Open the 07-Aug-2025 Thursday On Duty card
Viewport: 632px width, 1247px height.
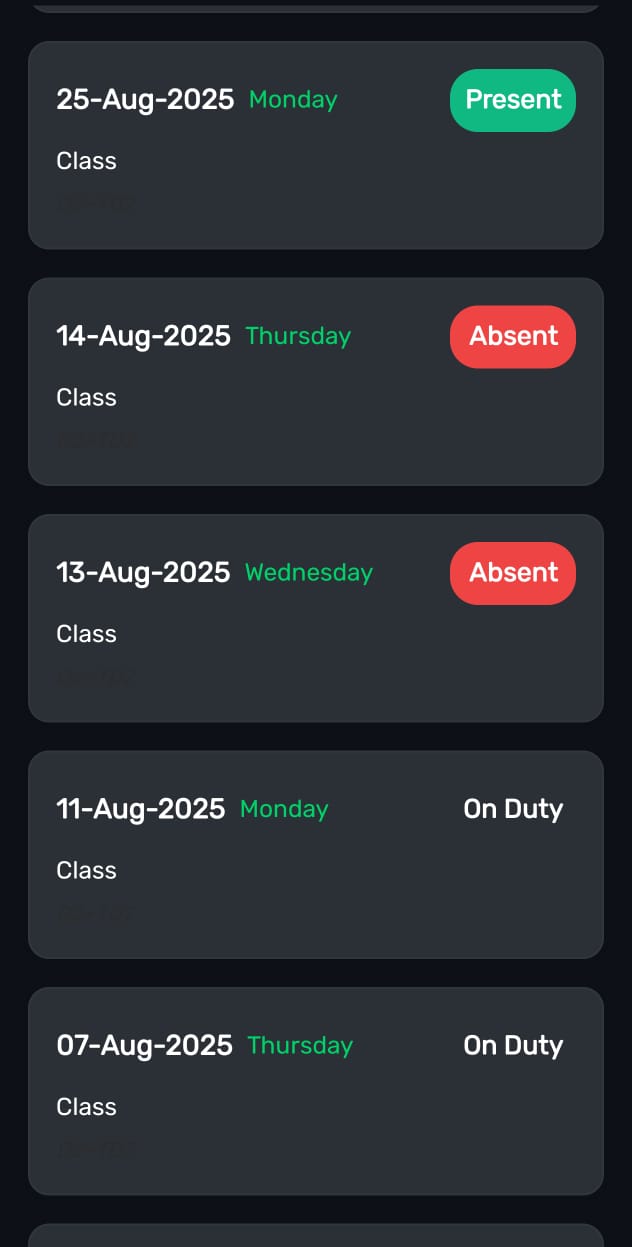pos(315,1091)
